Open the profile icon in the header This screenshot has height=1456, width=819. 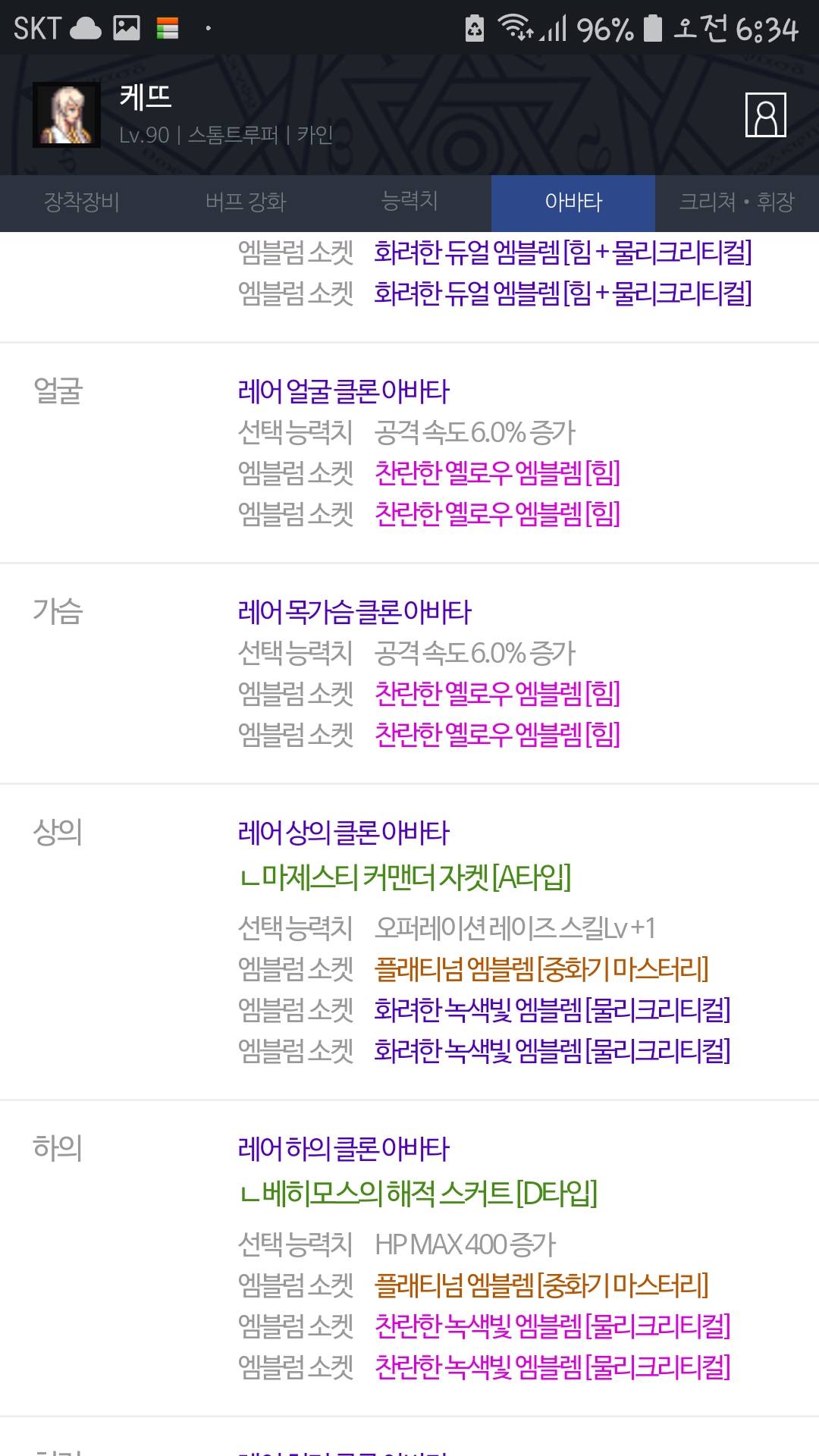click(765, 115)
